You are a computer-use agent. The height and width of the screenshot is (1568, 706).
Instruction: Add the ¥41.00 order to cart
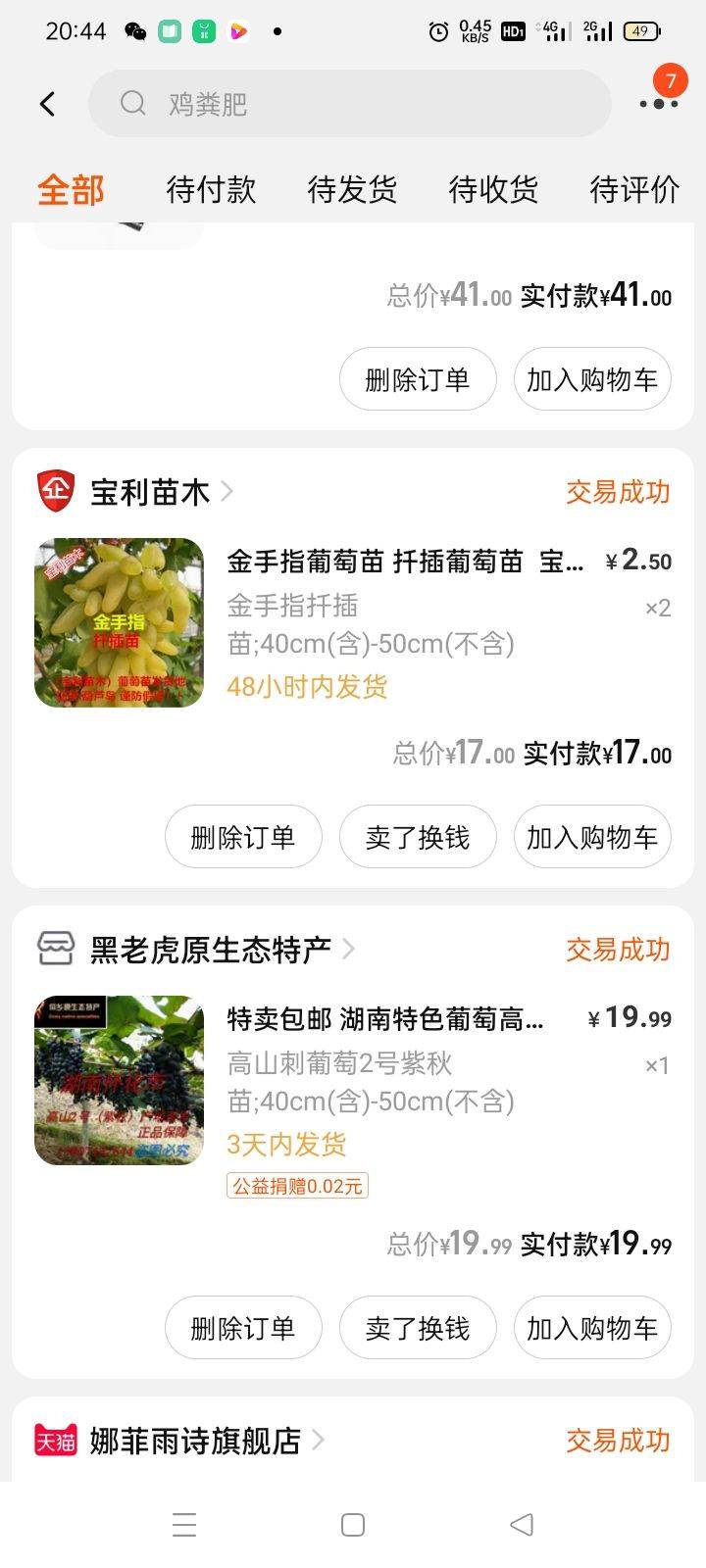click(592, 379)
